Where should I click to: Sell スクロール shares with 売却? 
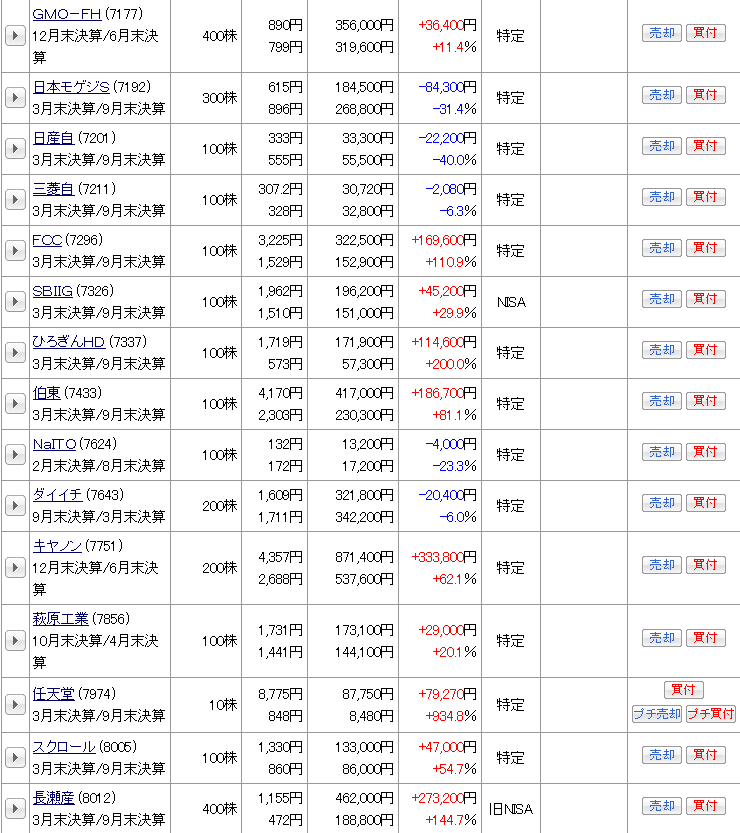click(x=661, y=755)
